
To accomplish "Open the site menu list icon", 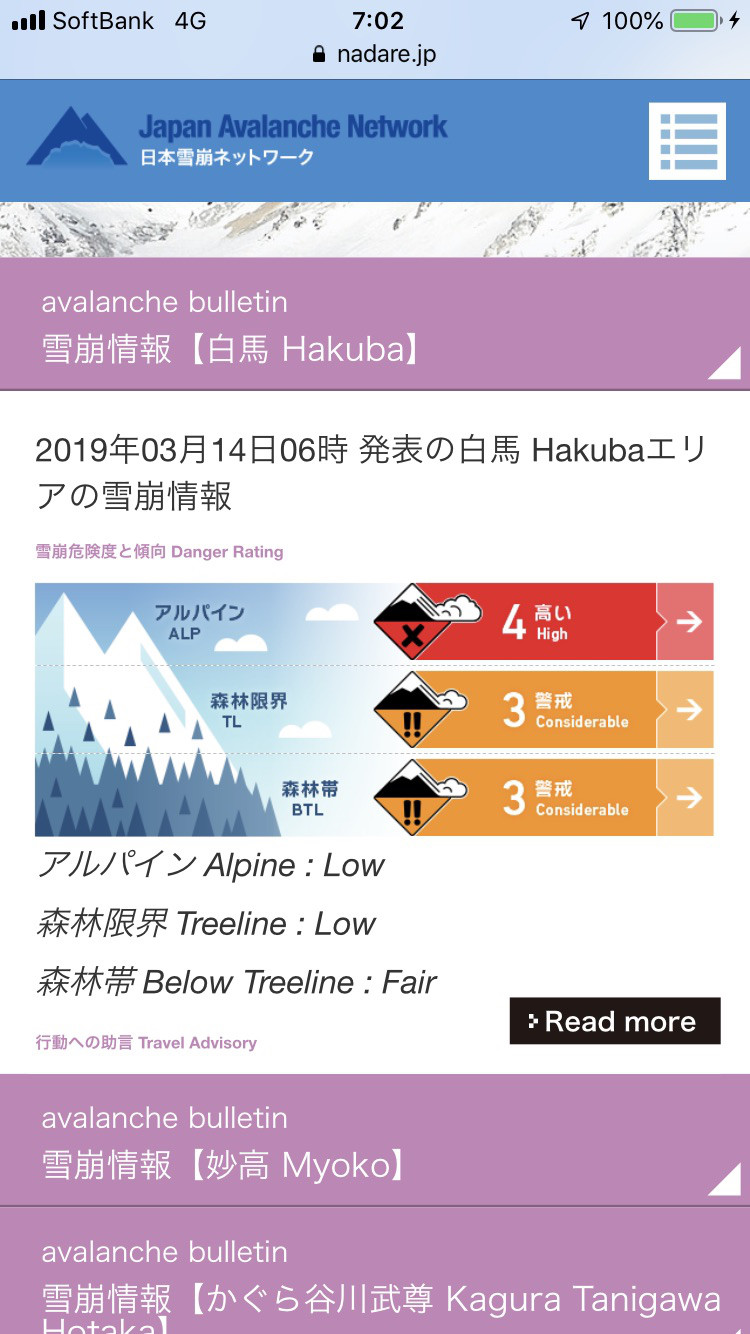I will 686,141.
